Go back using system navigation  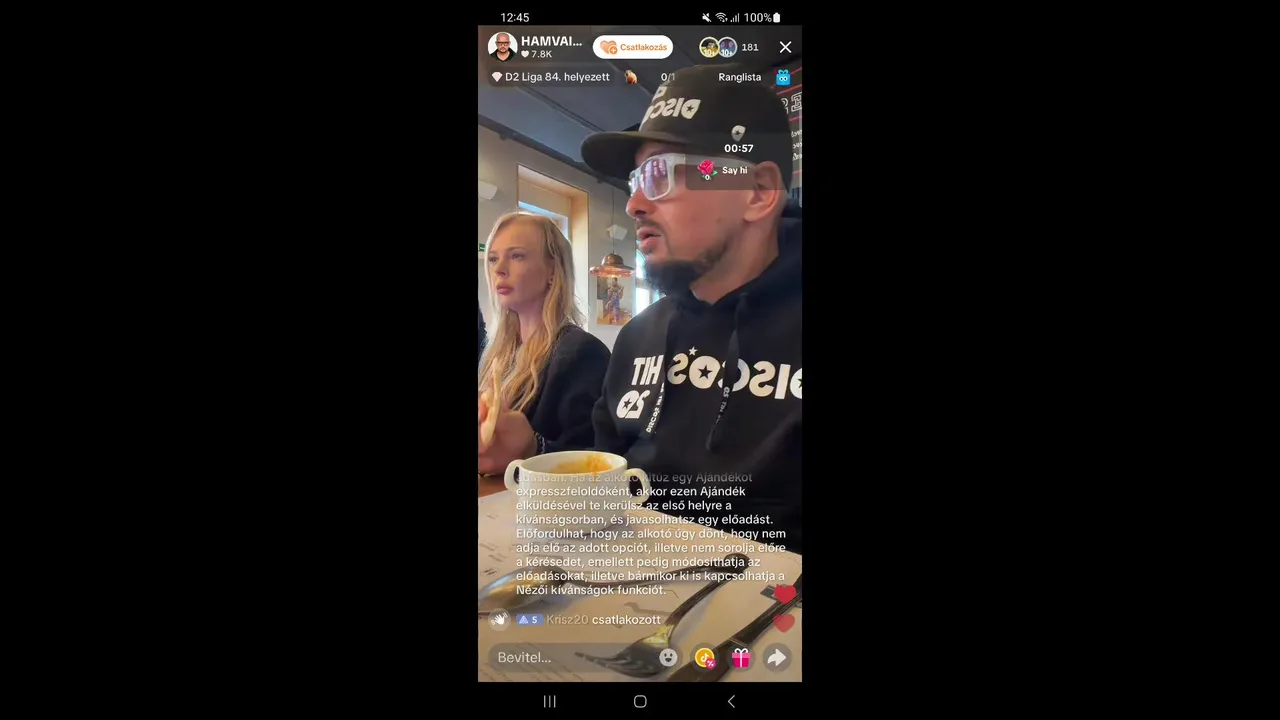pos(731,701)
